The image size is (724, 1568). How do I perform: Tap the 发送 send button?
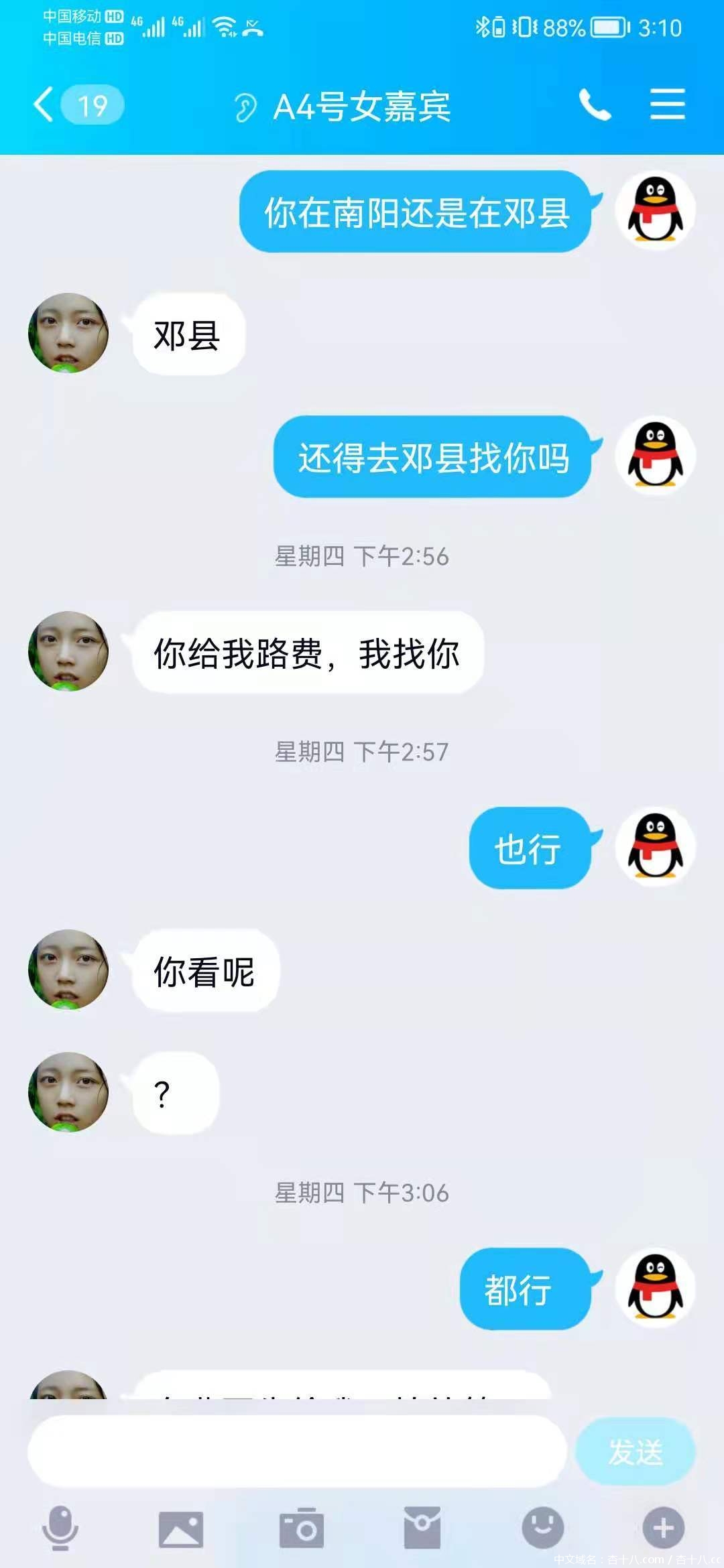point(635,1452)
